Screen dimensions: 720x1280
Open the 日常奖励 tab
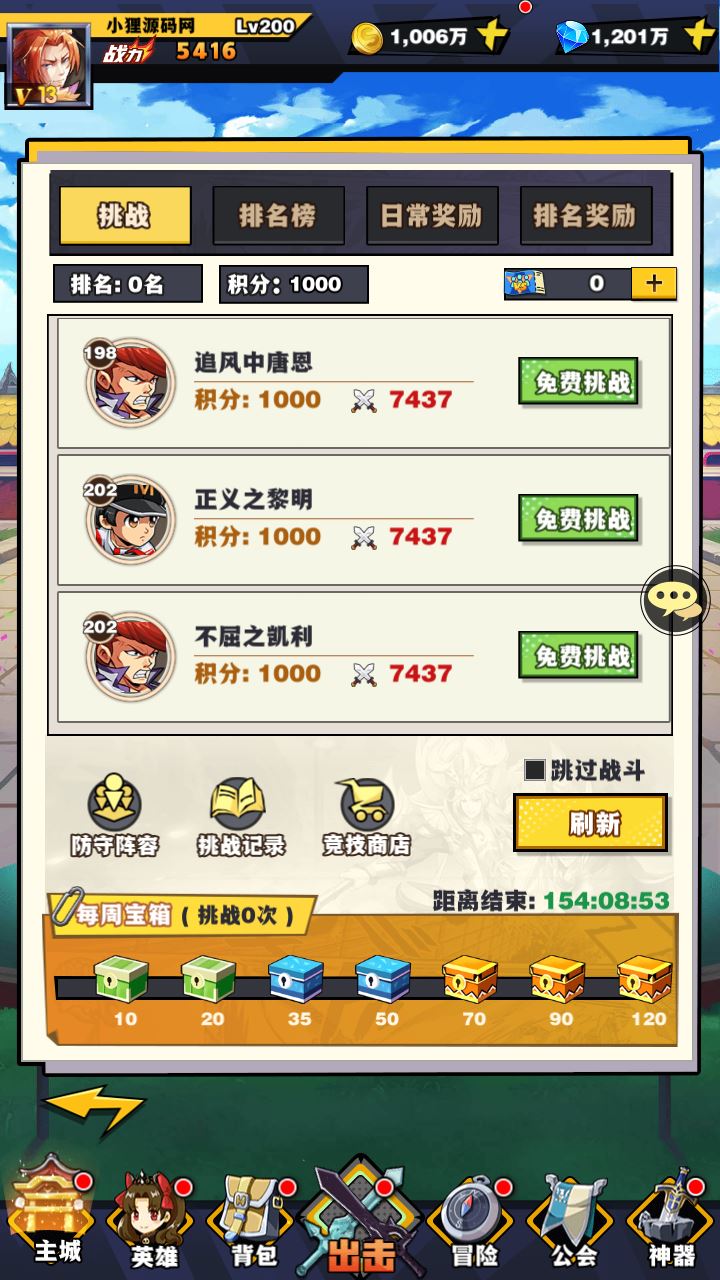tap(432, 215)
